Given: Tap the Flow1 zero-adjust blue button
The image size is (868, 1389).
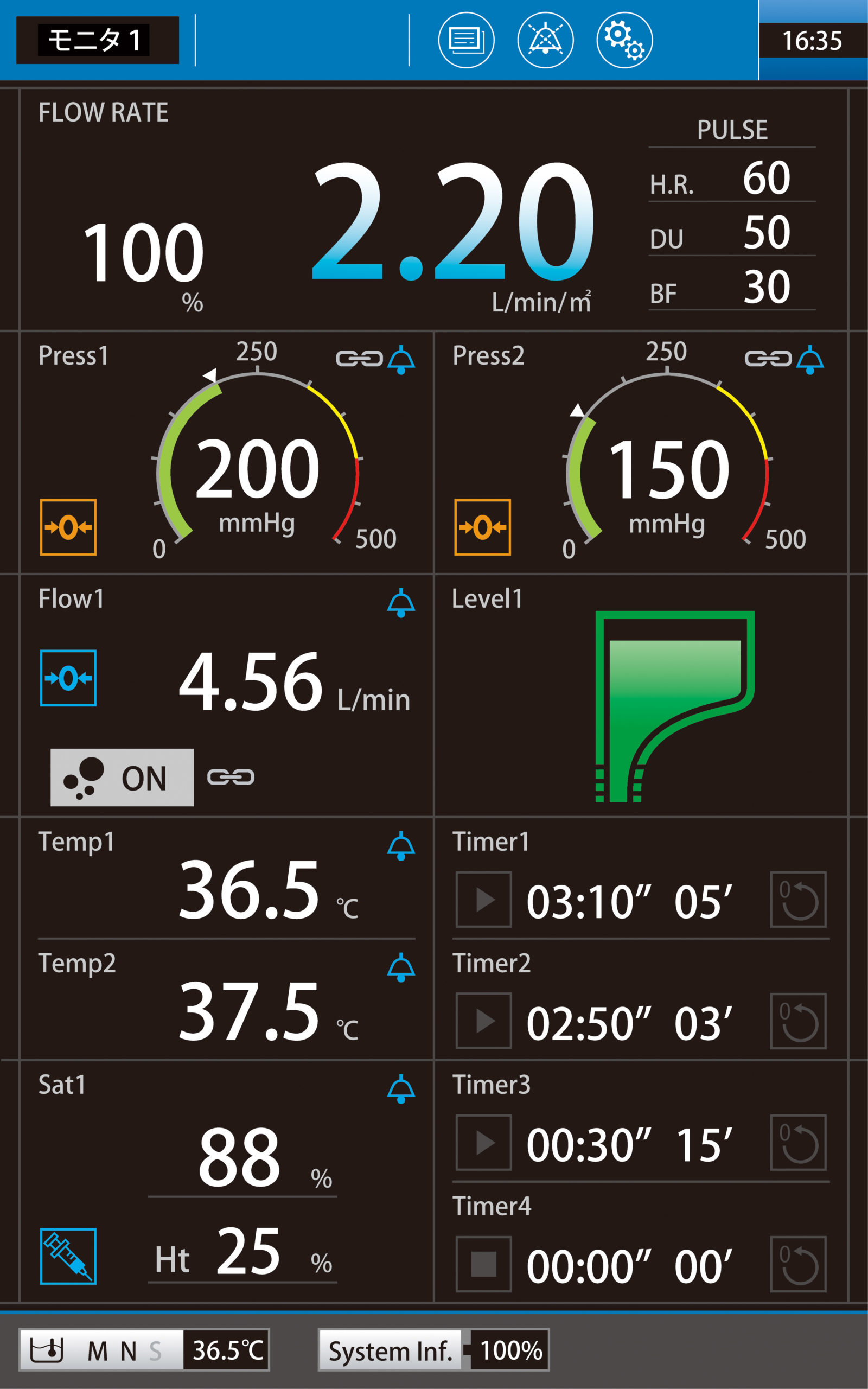Looking at the screenshot, I should click(68, 678).
